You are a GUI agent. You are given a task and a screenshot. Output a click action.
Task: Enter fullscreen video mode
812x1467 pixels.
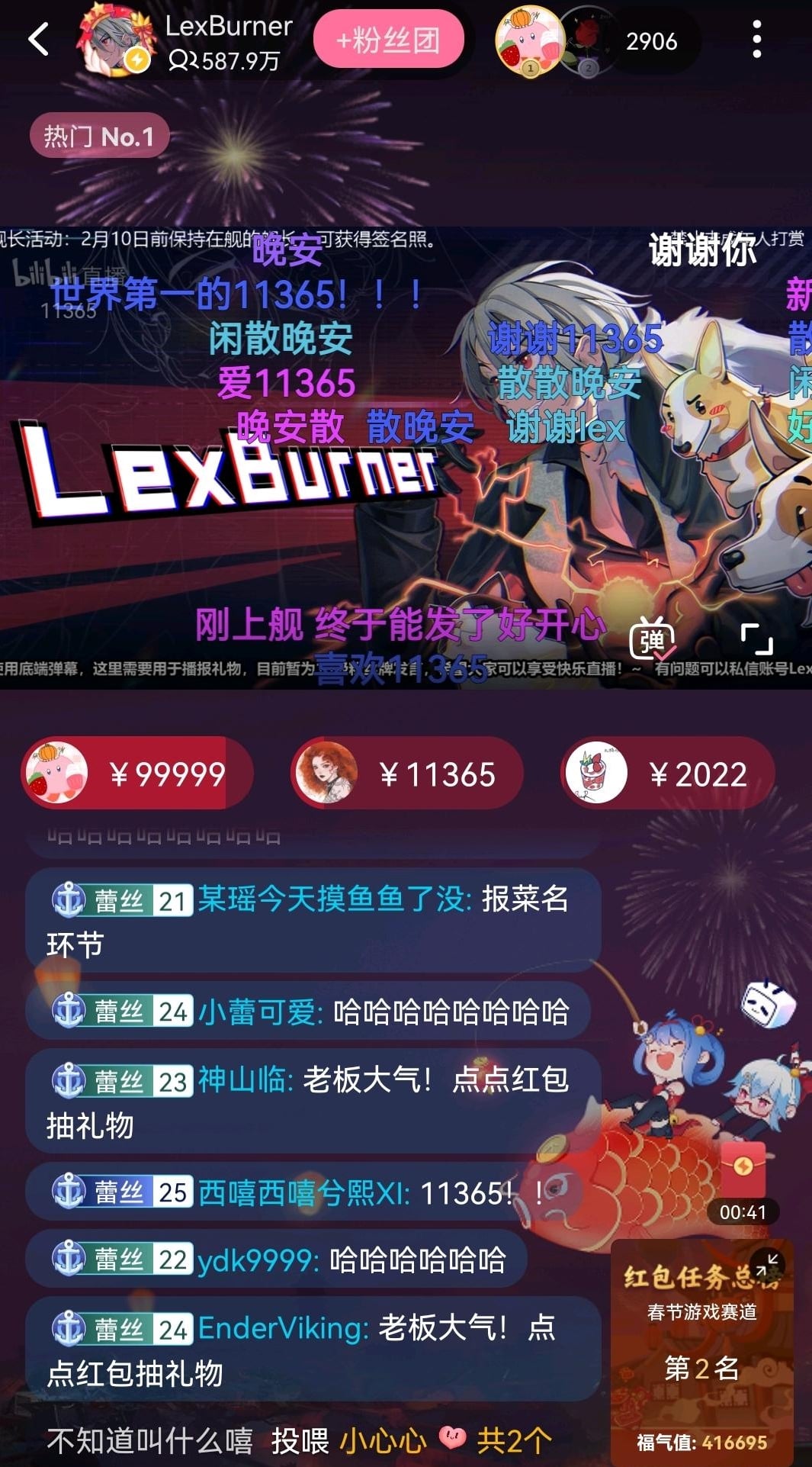pyautogui.click(x=756, y=639)
